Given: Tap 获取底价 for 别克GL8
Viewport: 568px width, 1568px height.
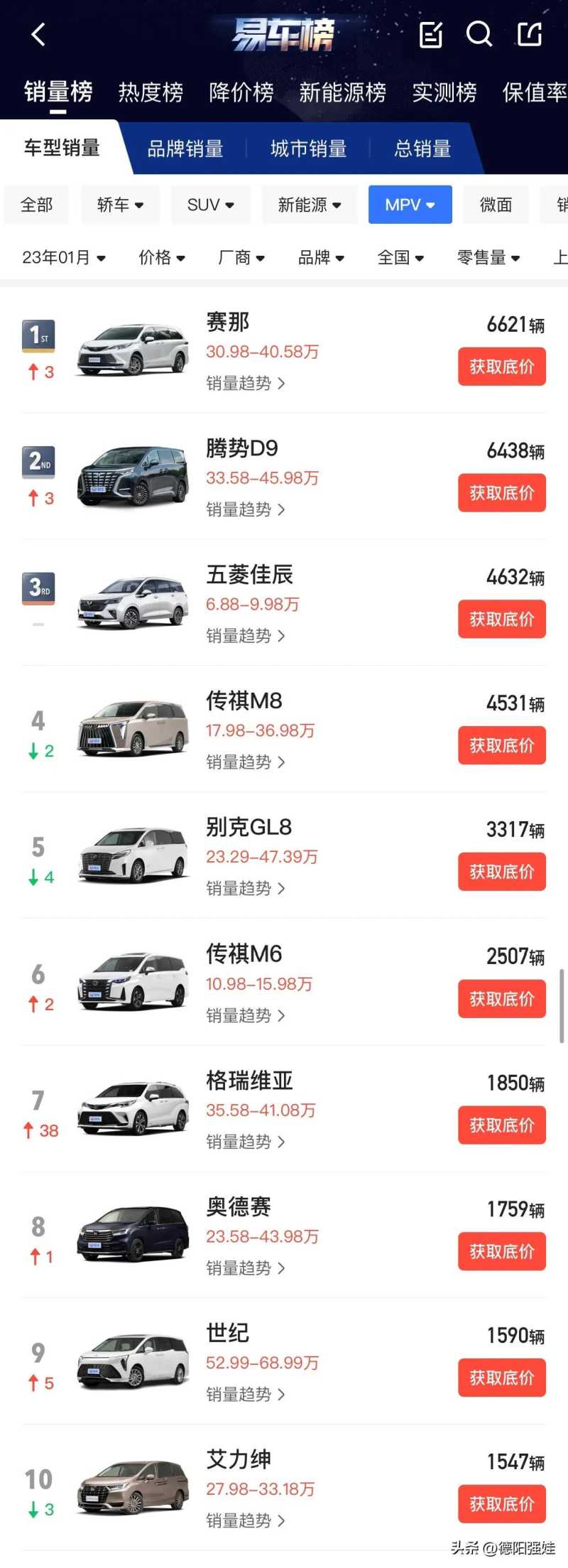Looking at the screenshot, I should pyautogui.click(x=501, y=872).
